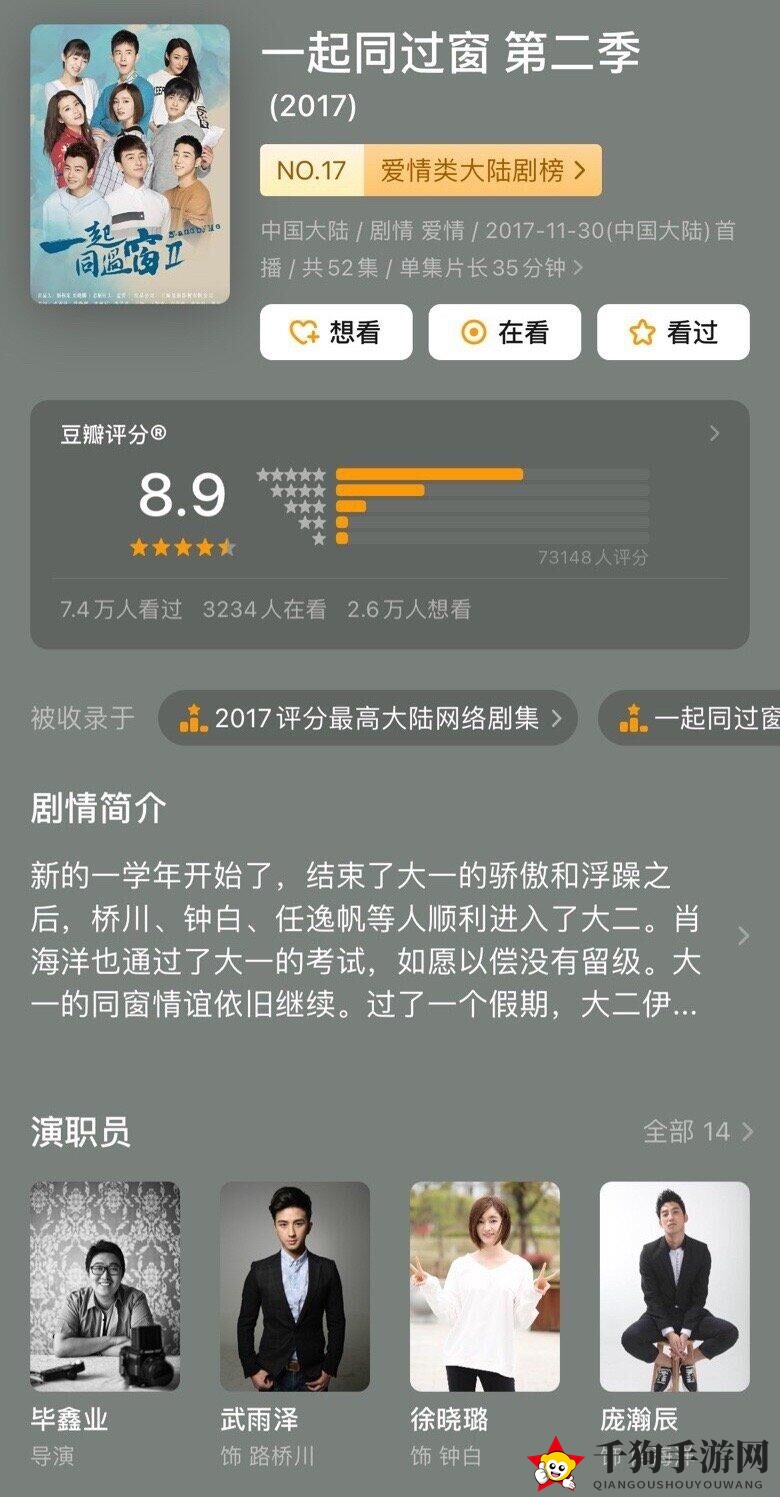
Task: Open the 一起同过窗 poster image
Action: coord(130,164)
